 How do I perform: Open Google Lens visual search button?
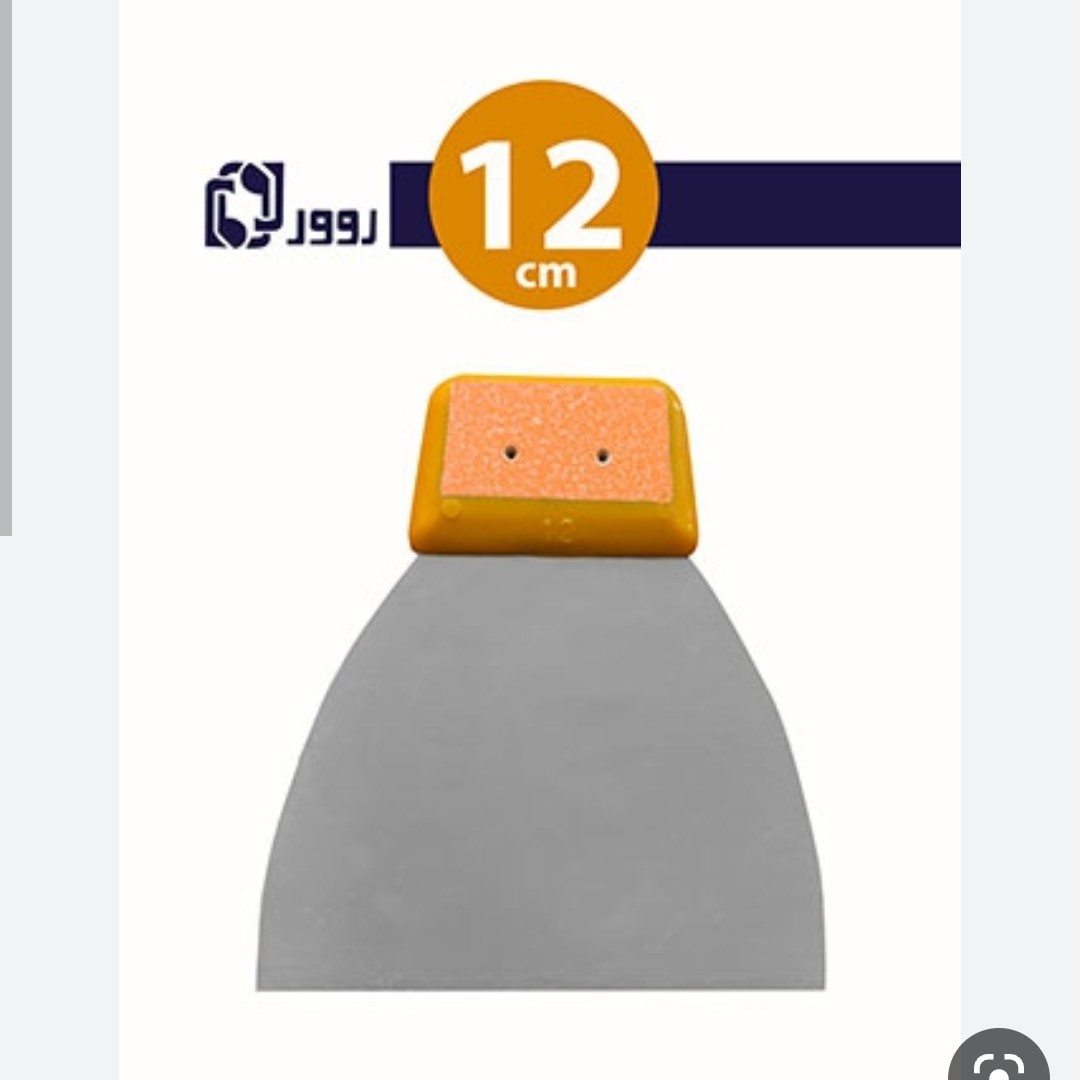[x=1000, y=1060]
